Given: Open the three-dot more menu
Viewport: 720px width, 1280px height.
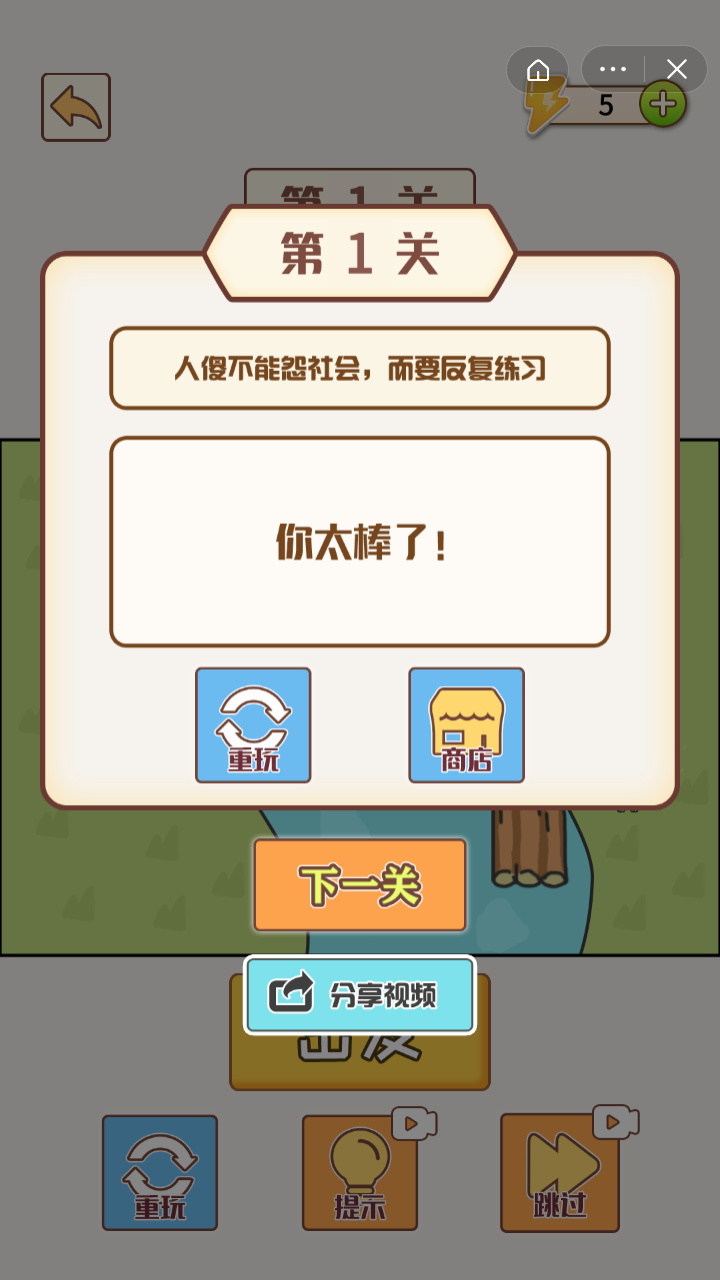Looking at the screenshot, I should [x=612, y=69].
